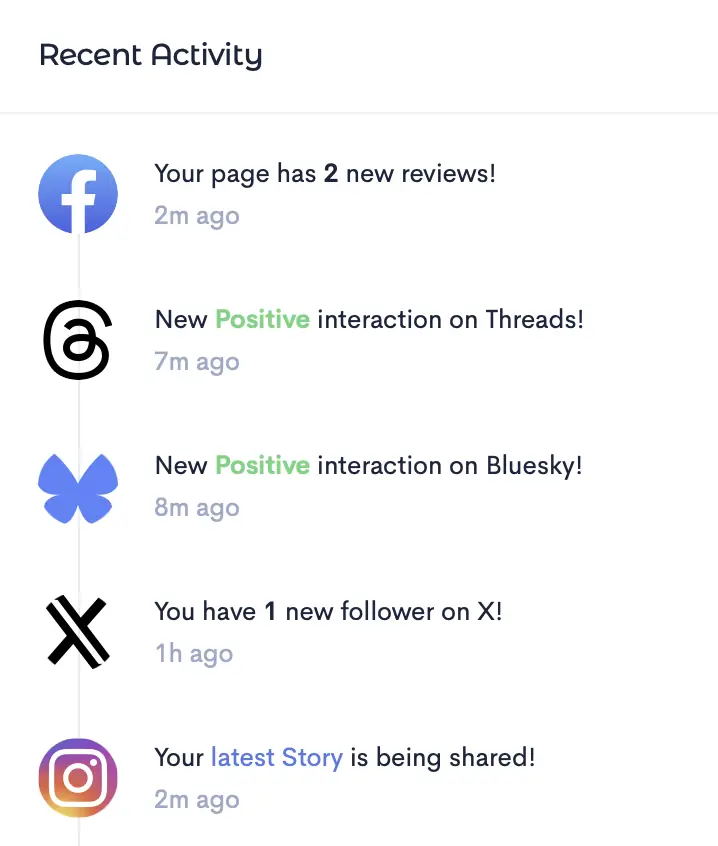Open the Facebook new reviews notification
718x846 pixels.
(x=324, y=174)
